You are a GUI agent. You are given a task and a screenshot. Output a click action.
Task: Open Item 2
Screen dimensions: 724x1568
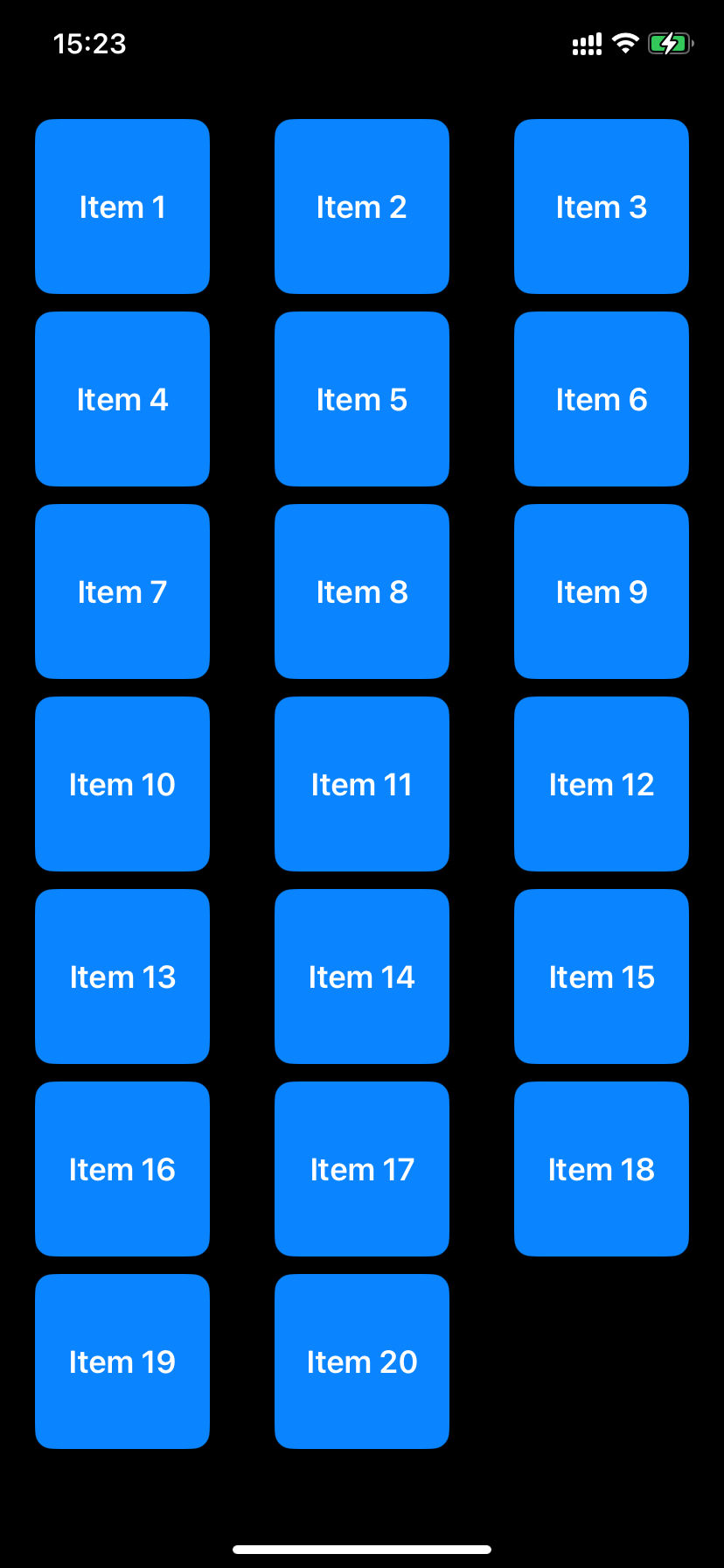(x=362, y=206)
